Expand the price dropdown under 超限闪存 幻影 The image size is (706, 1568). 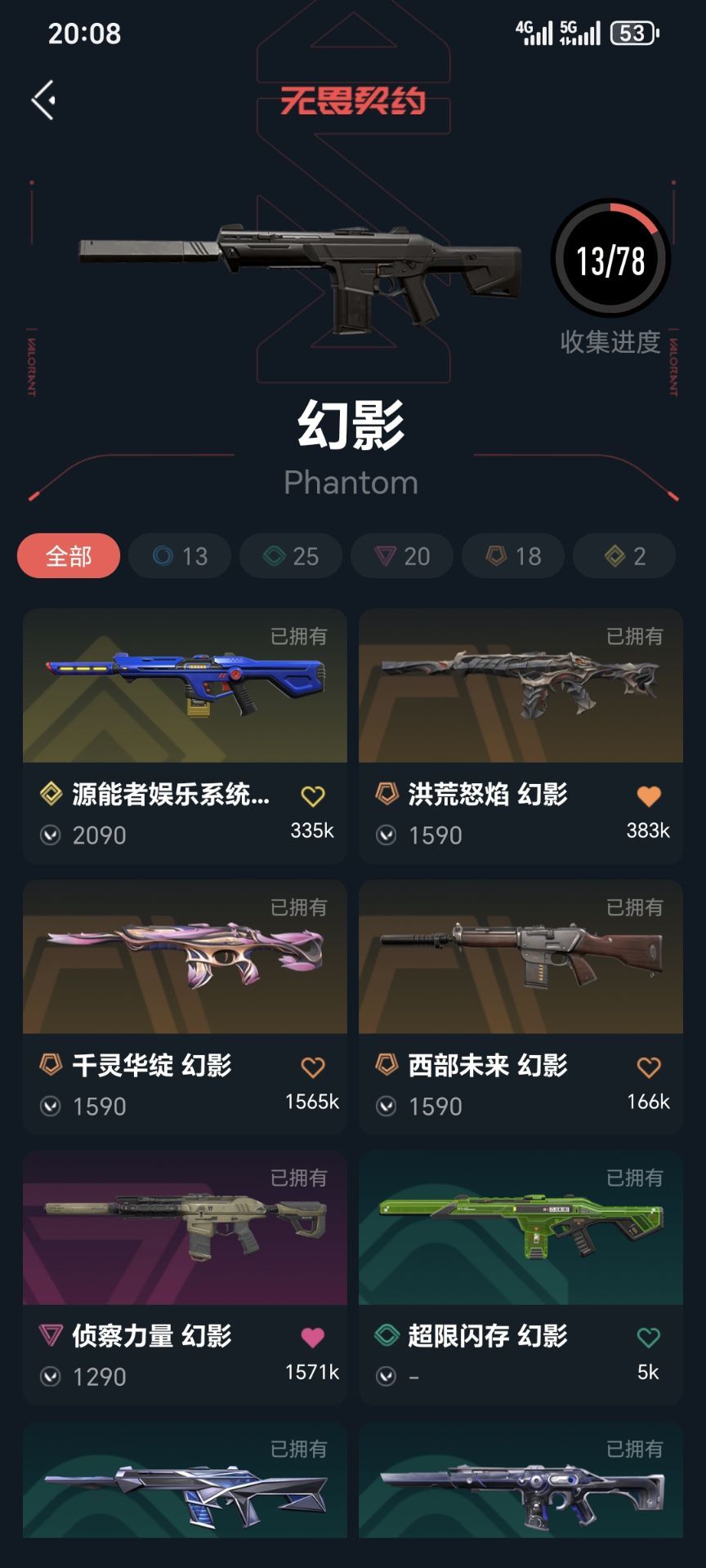(x=387, y=1376)
